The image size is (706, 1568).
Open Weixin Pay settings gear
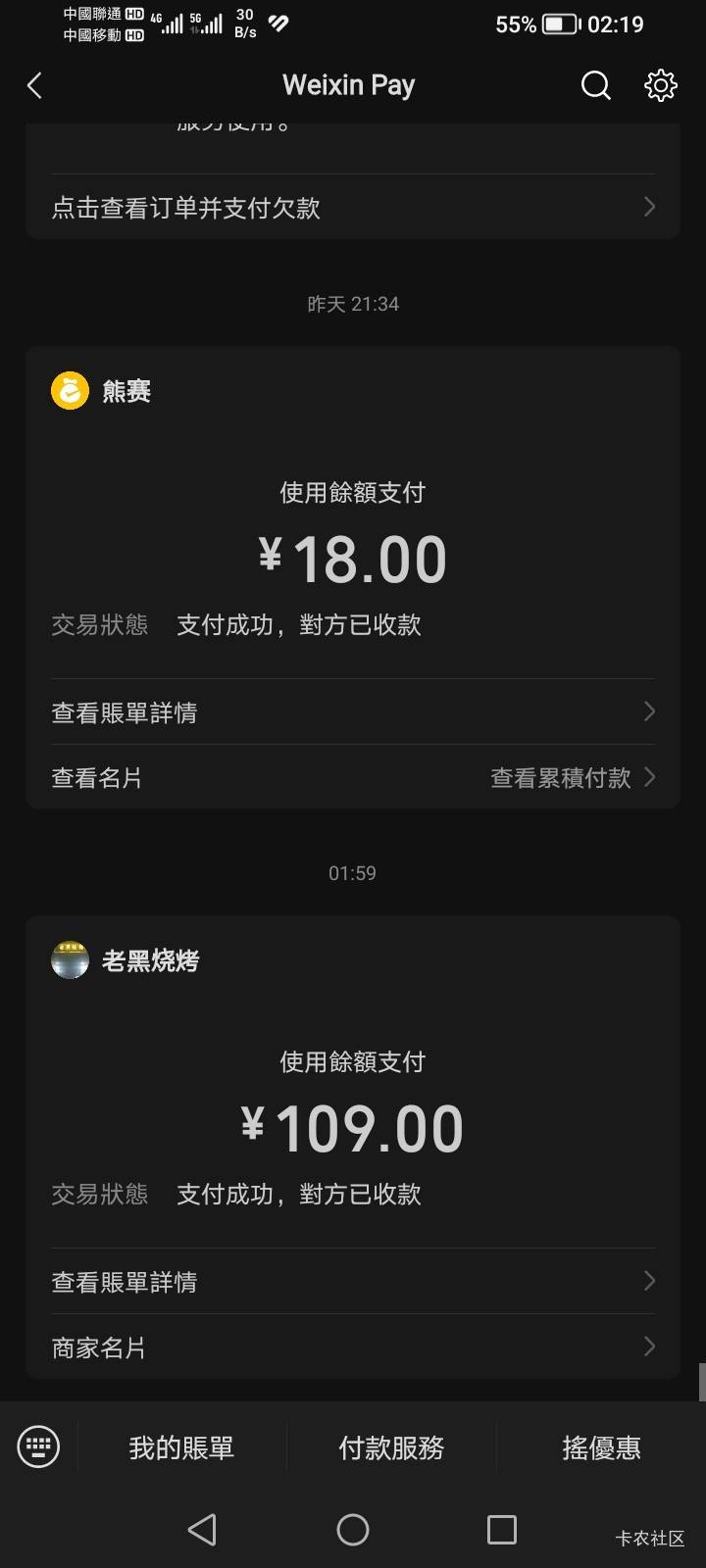(x=660, y=86)
